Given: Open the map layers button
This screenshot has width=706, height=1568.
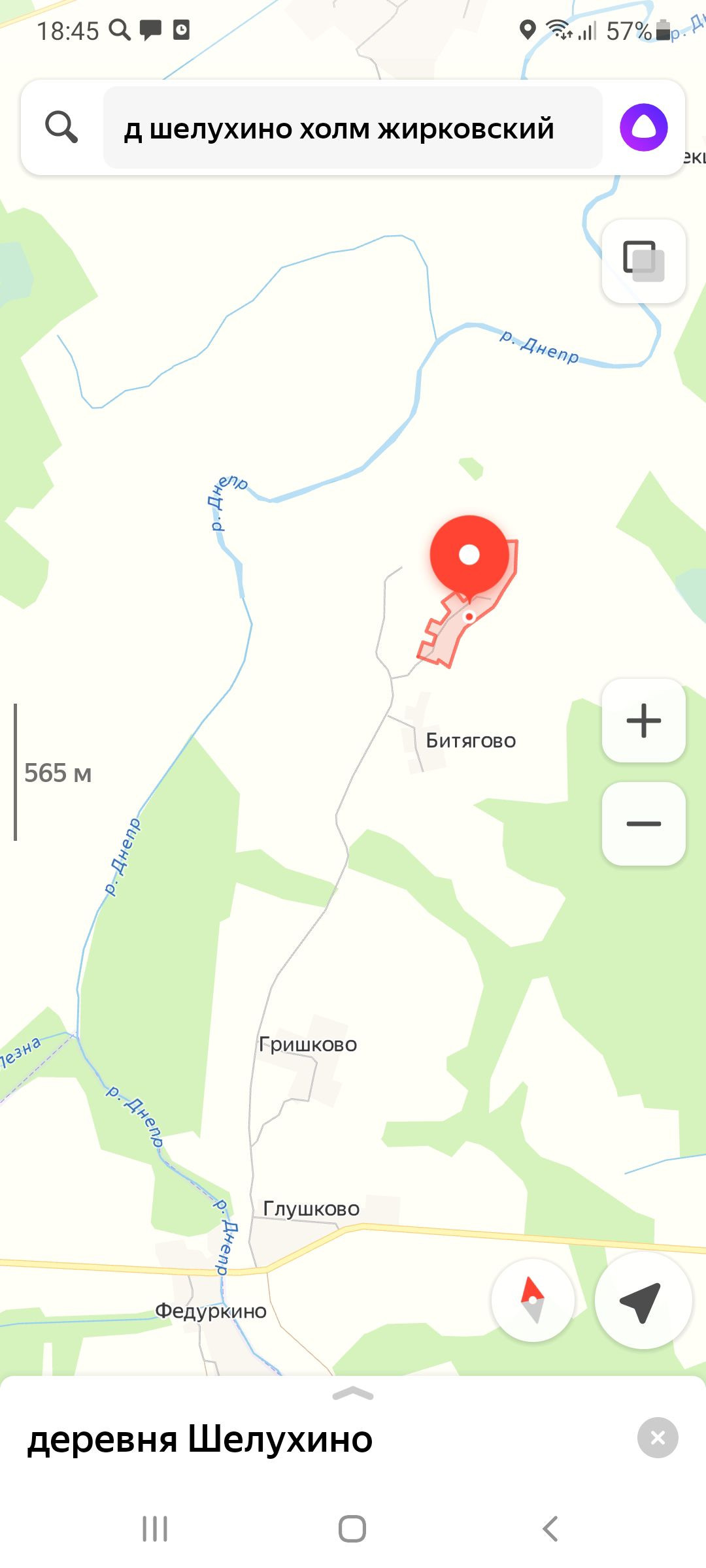Looking at the screenshot, I should pyautogui.click(x=643, y=261).
